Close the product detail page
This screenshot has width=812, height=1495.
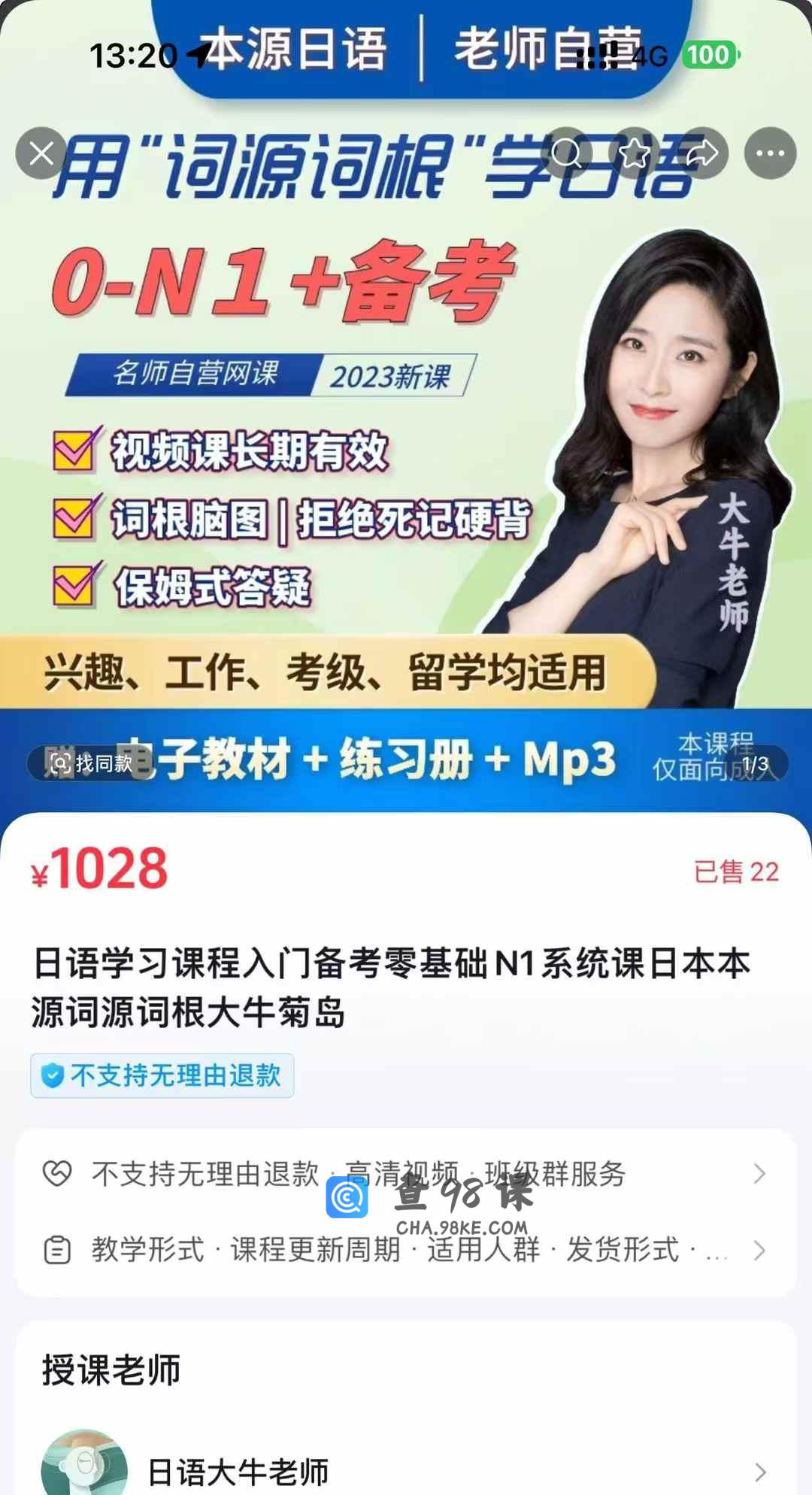tap(41, 153)
